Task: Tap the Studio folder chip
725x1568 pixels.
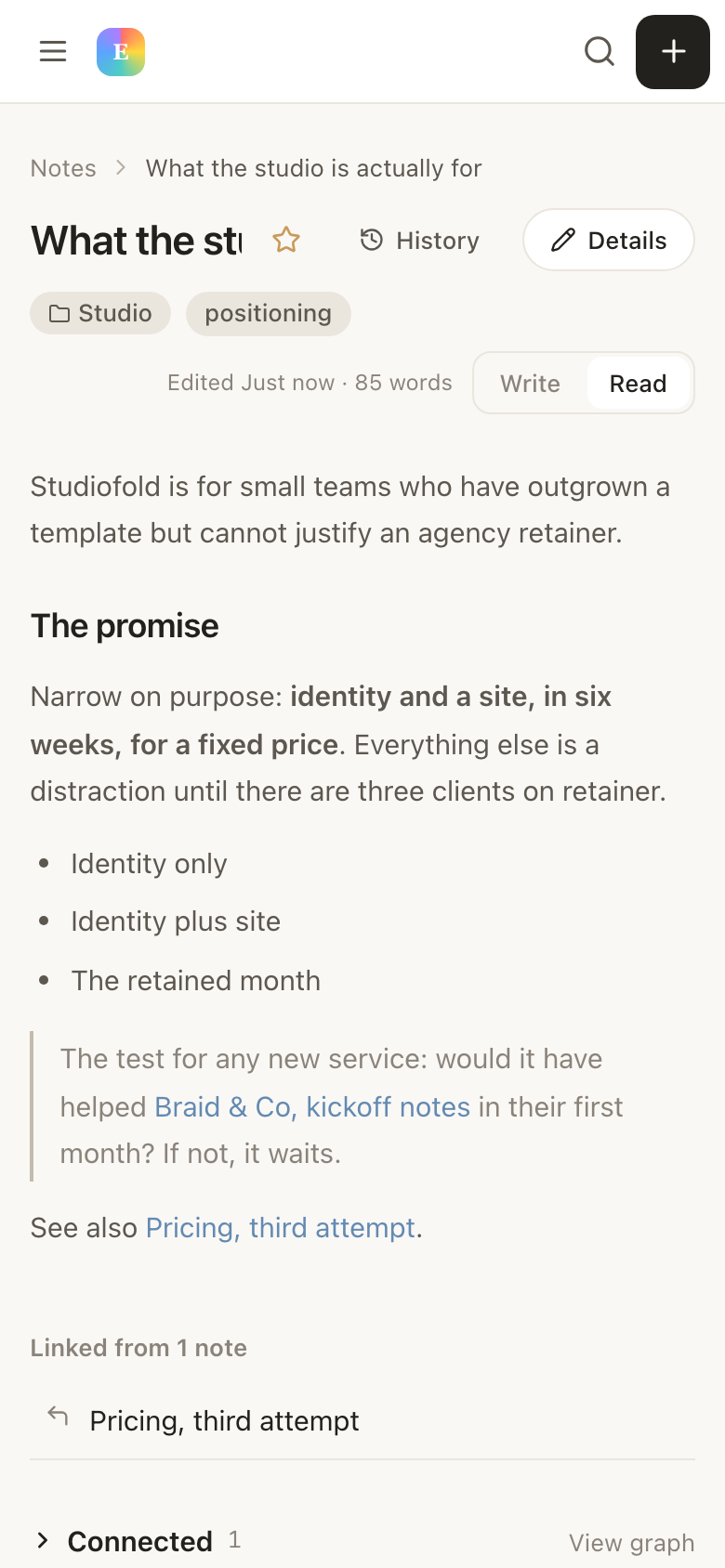Action: 100,313
